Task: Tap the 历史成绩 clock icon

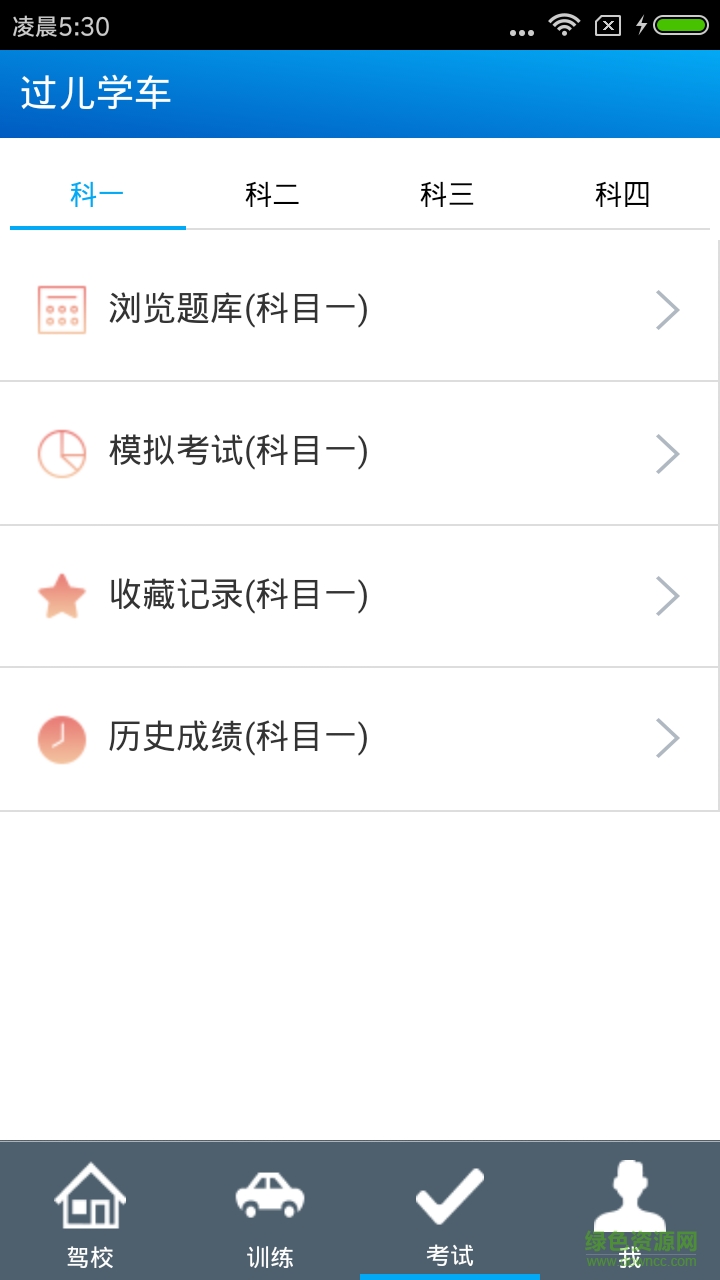Action: click(62, 738)
